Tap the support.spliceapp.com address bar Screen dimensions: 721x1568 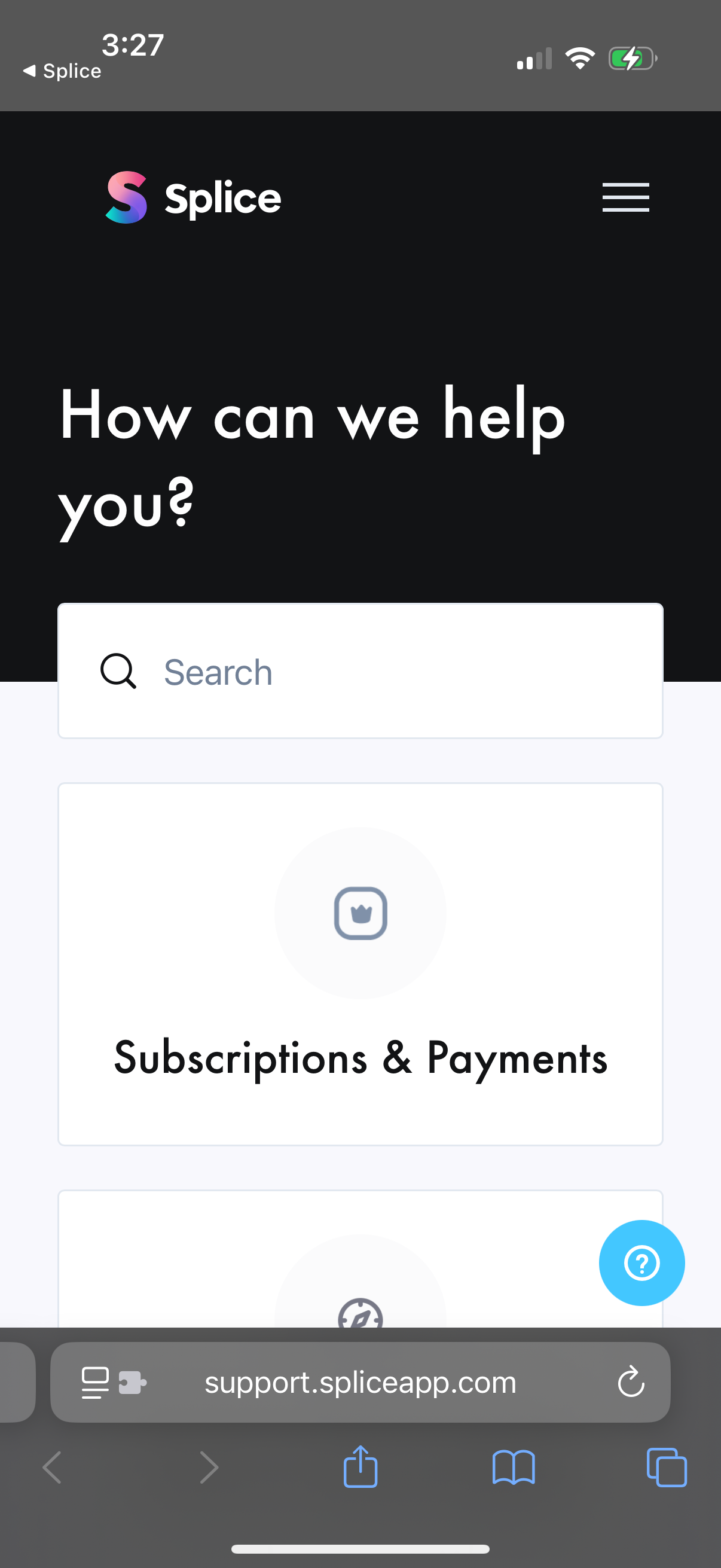360,1383
